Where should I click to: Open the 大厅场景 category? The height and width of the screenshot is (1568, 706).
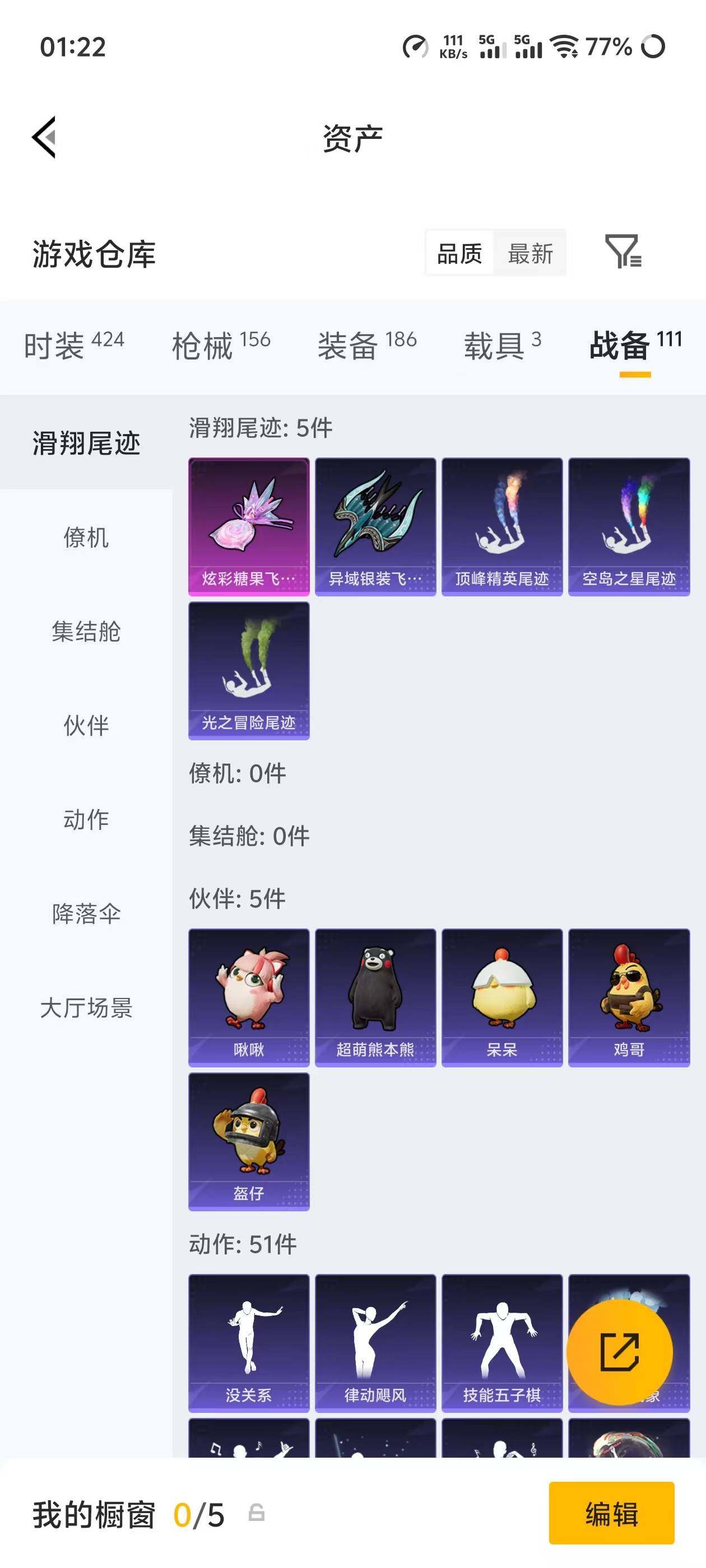[x=85, y=1009]
